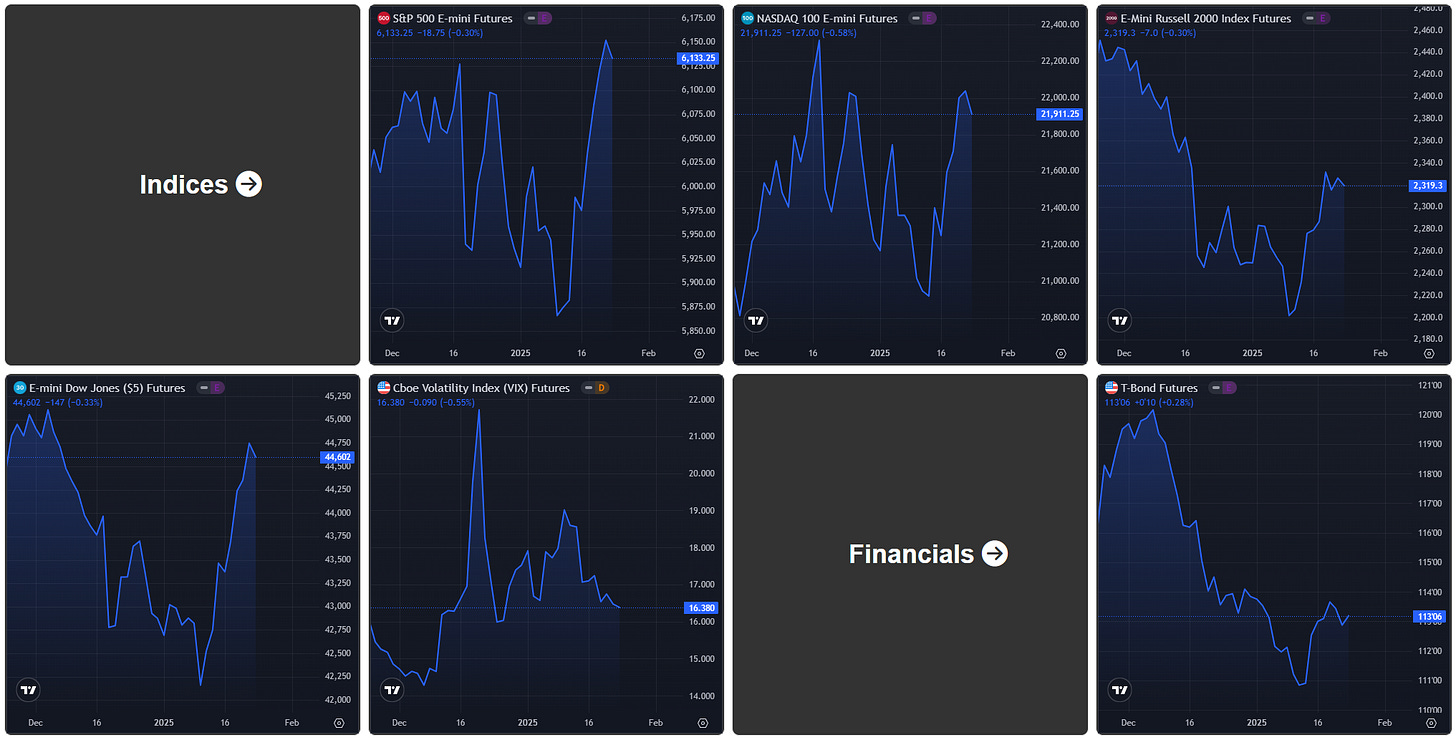The image size is (1456, 738).
Task: Open chart settings gear on Dow Jones chart
Action: (338, 722)
